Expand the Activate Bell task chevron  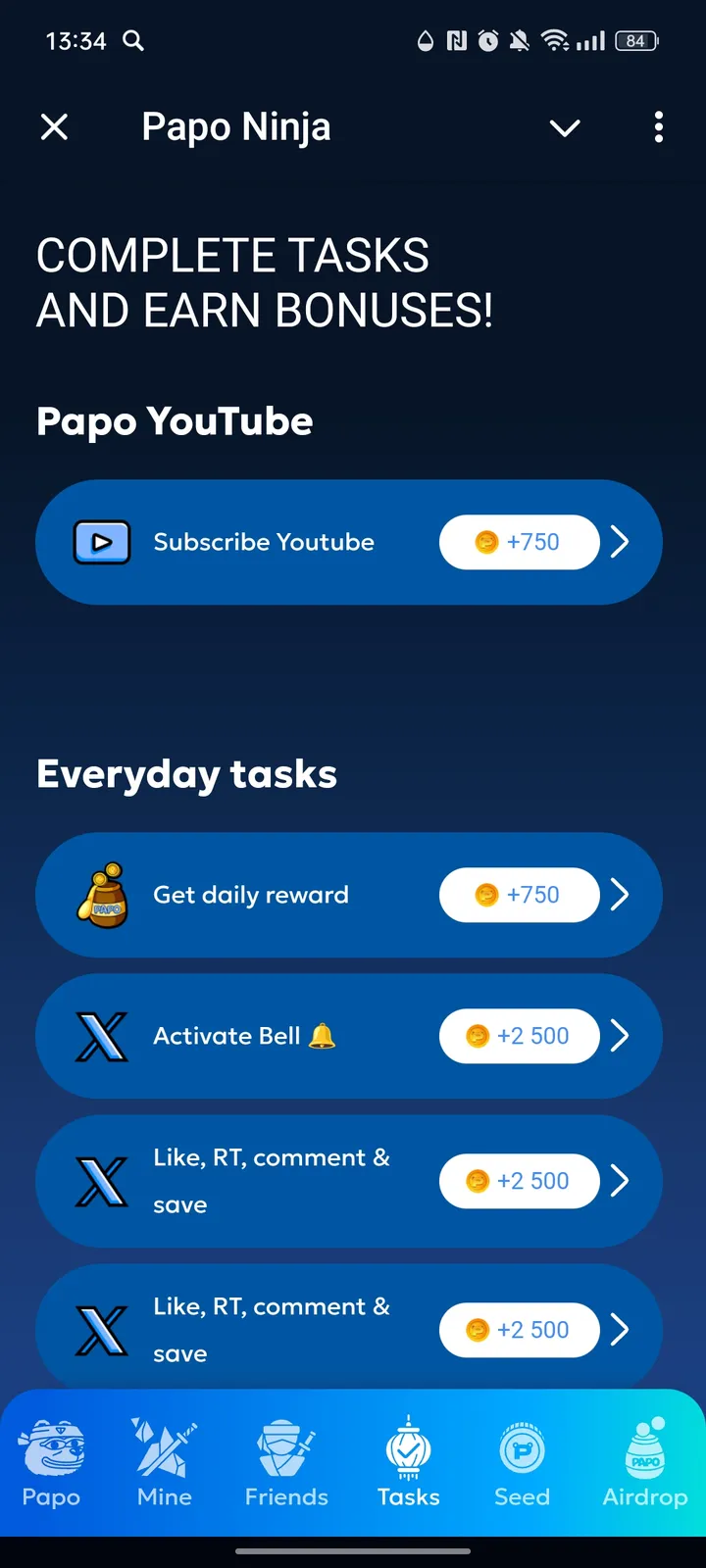(x=620, y=1036)
